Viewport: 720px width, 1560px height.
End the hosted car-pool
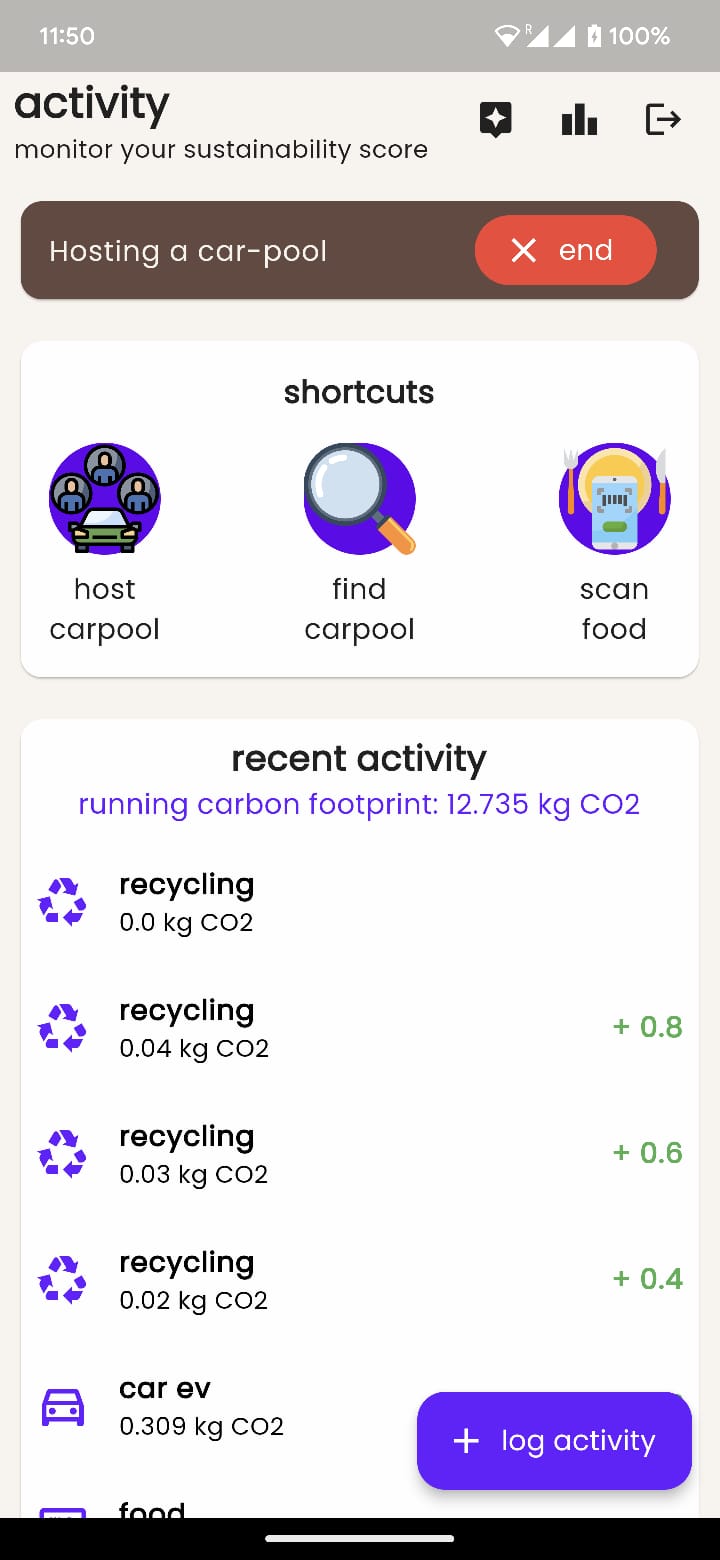[565, 250]
